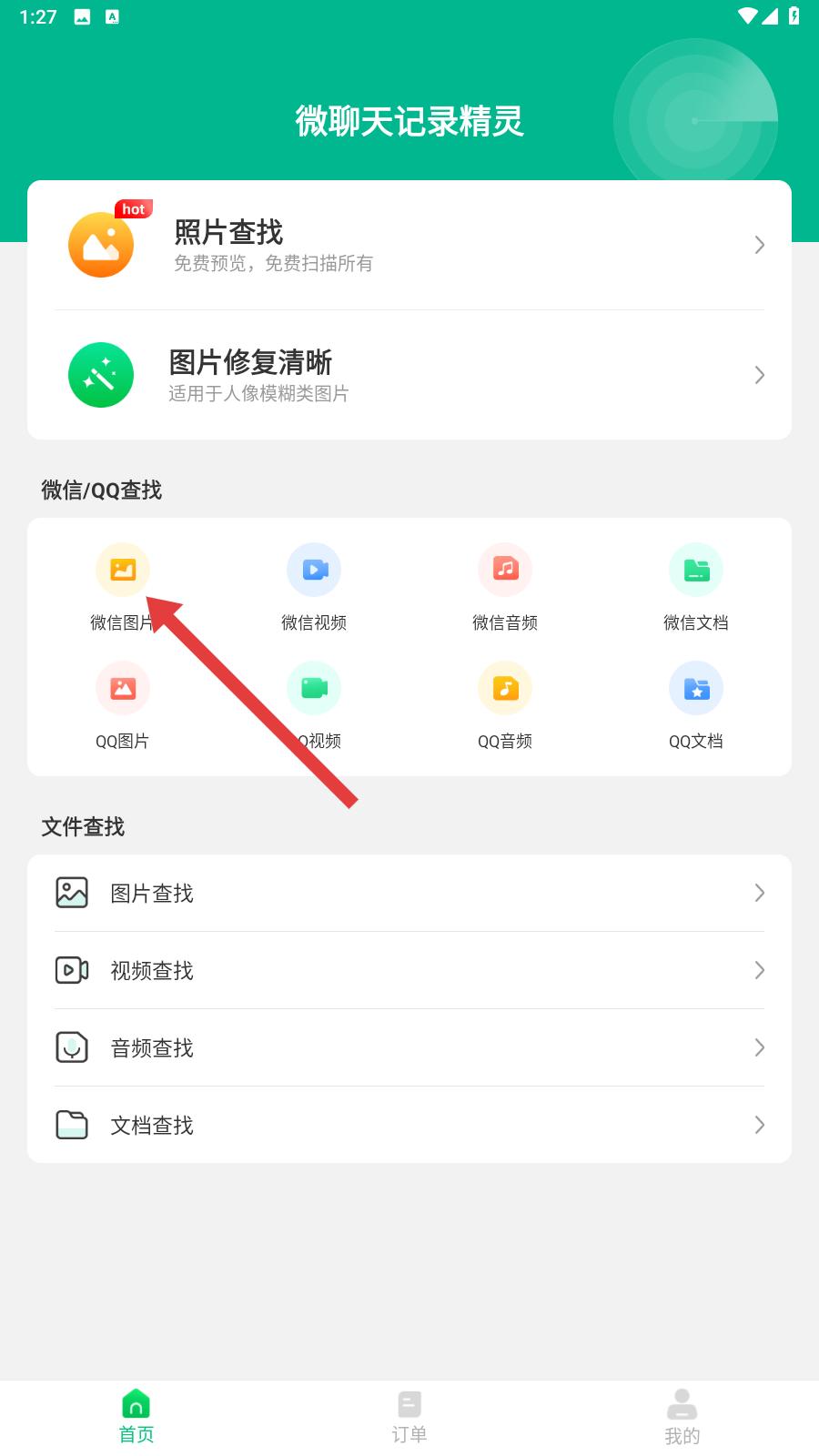Open the 图片查找 row
This screenshot has width=819, height=1456.
point(409,893)
